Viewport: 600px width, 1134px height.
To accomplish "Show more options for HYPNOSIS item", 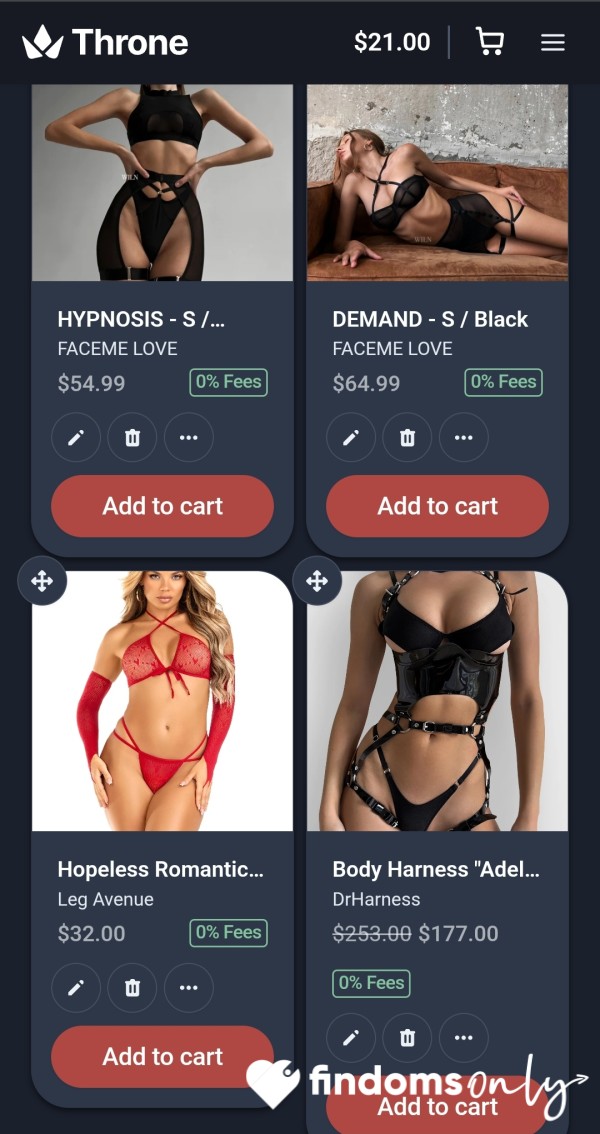I will pyautogui.click(x=189, y=437).
